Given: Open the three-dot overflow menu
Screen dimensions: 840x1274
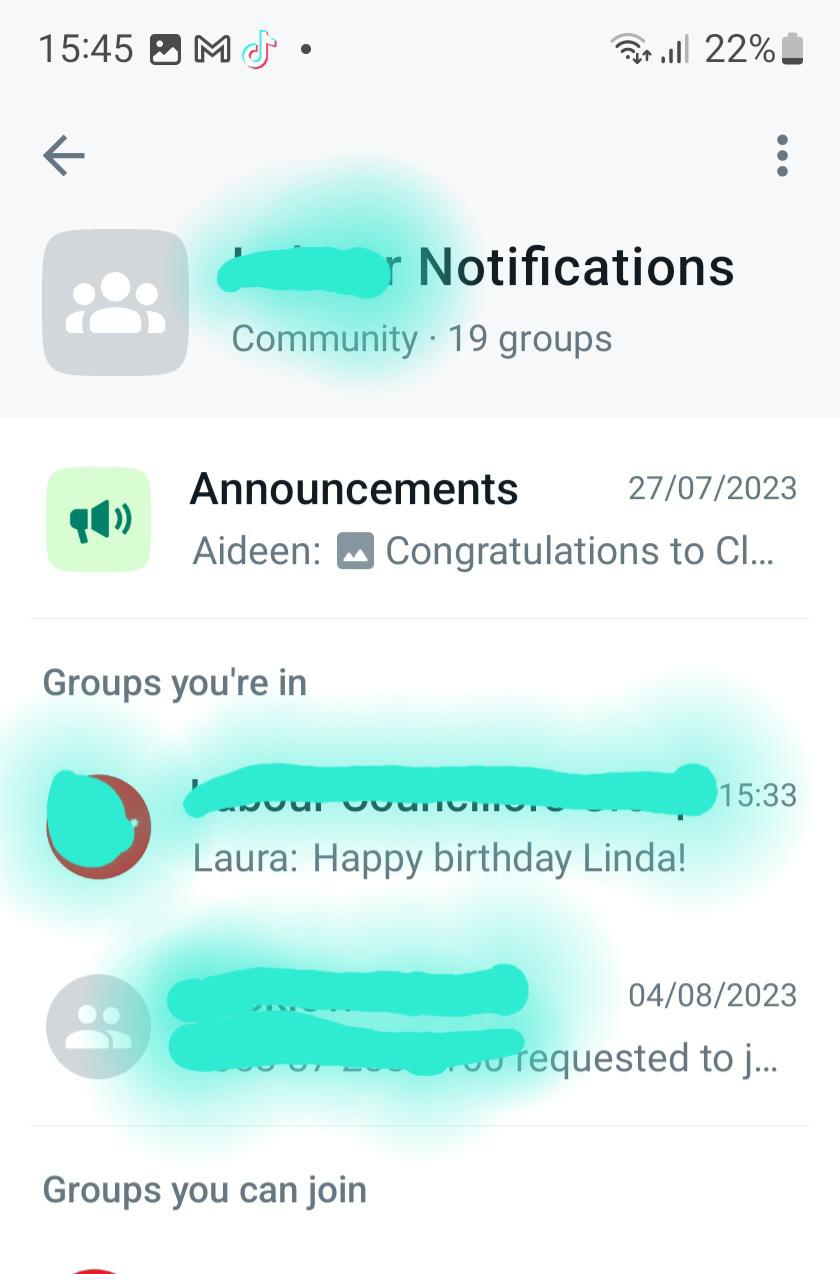Looking at the screenshot, I should pos(782,155).
